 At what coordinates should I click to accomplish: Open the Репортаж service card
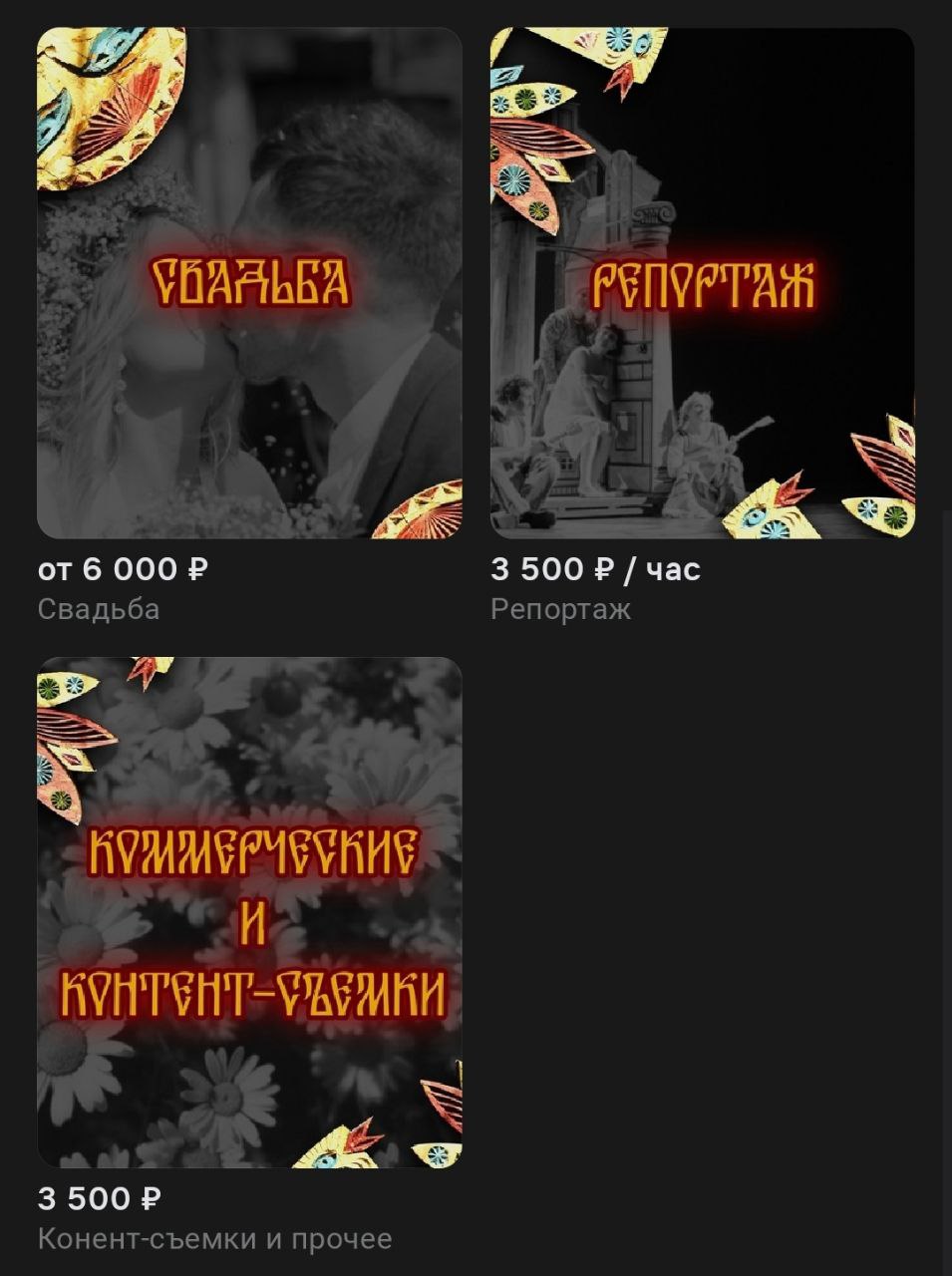pos(702,283)
